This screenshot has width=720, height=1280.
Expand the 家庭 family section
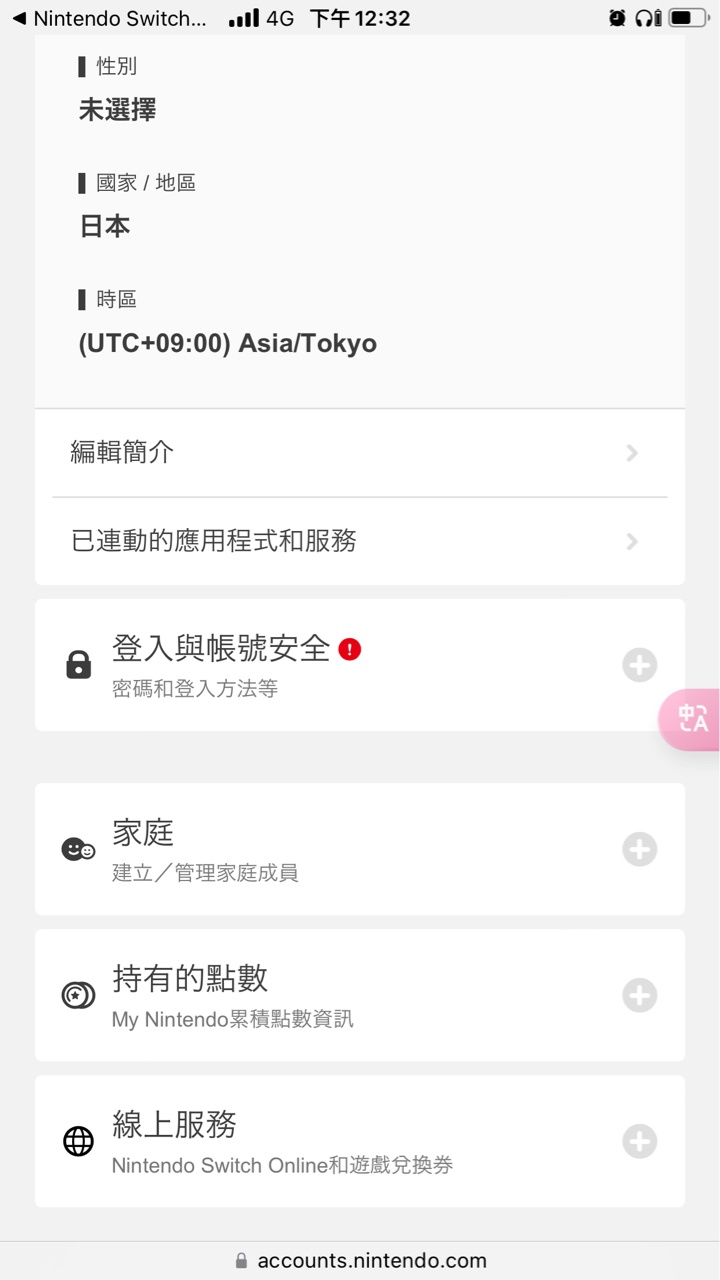point(360,849)
